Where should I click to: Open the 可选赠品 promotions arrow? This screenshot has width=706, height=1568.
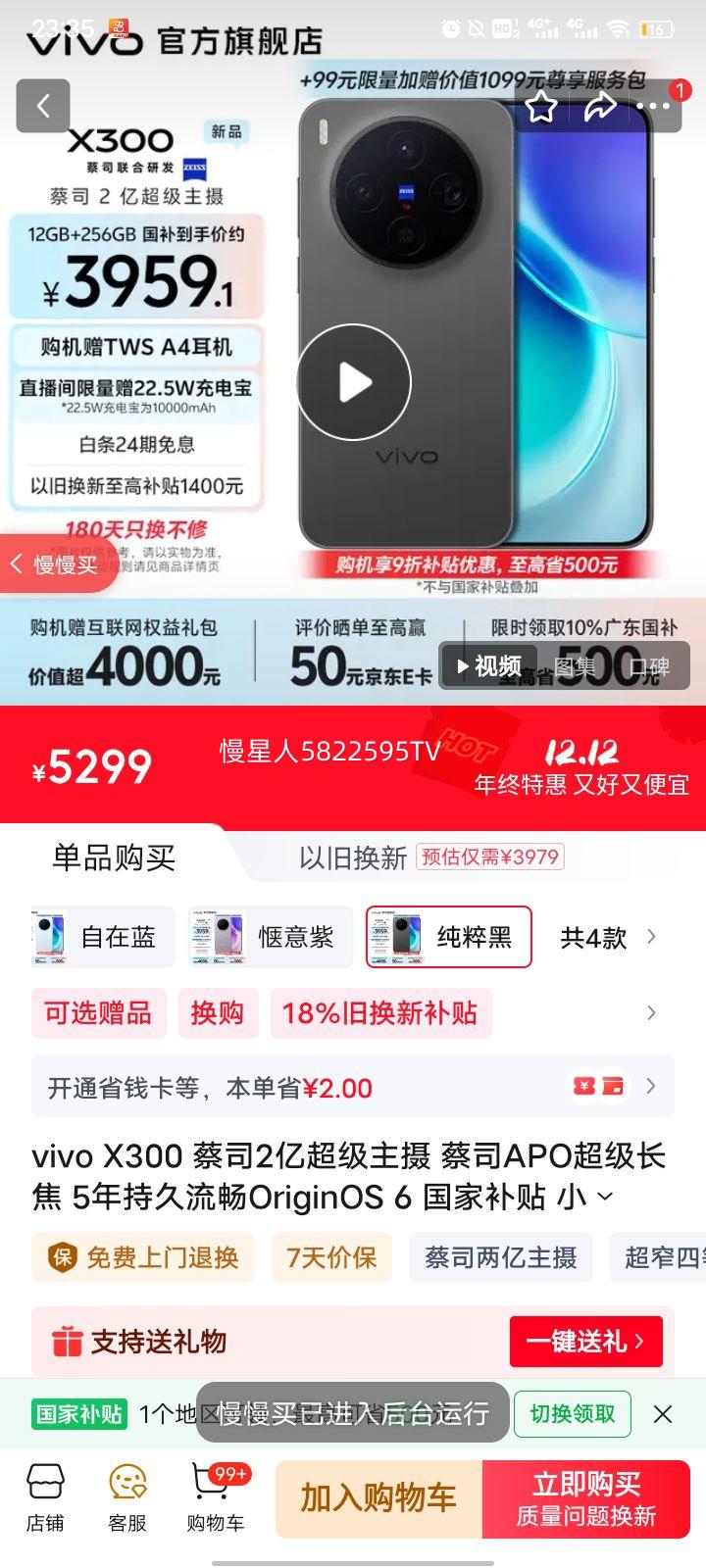[x=649, y=1013]
